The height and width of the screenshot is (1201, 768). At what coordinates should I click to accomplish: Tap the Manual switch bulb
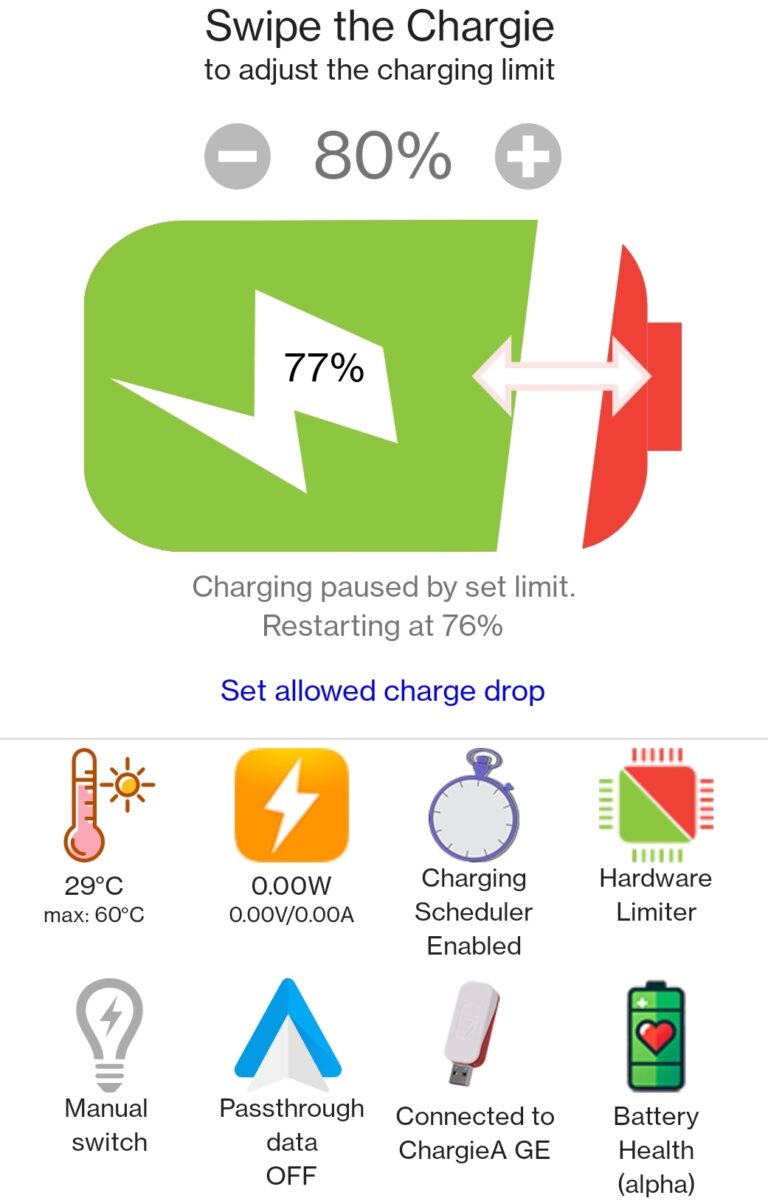pyautogui.click(x=109, y=1035)
